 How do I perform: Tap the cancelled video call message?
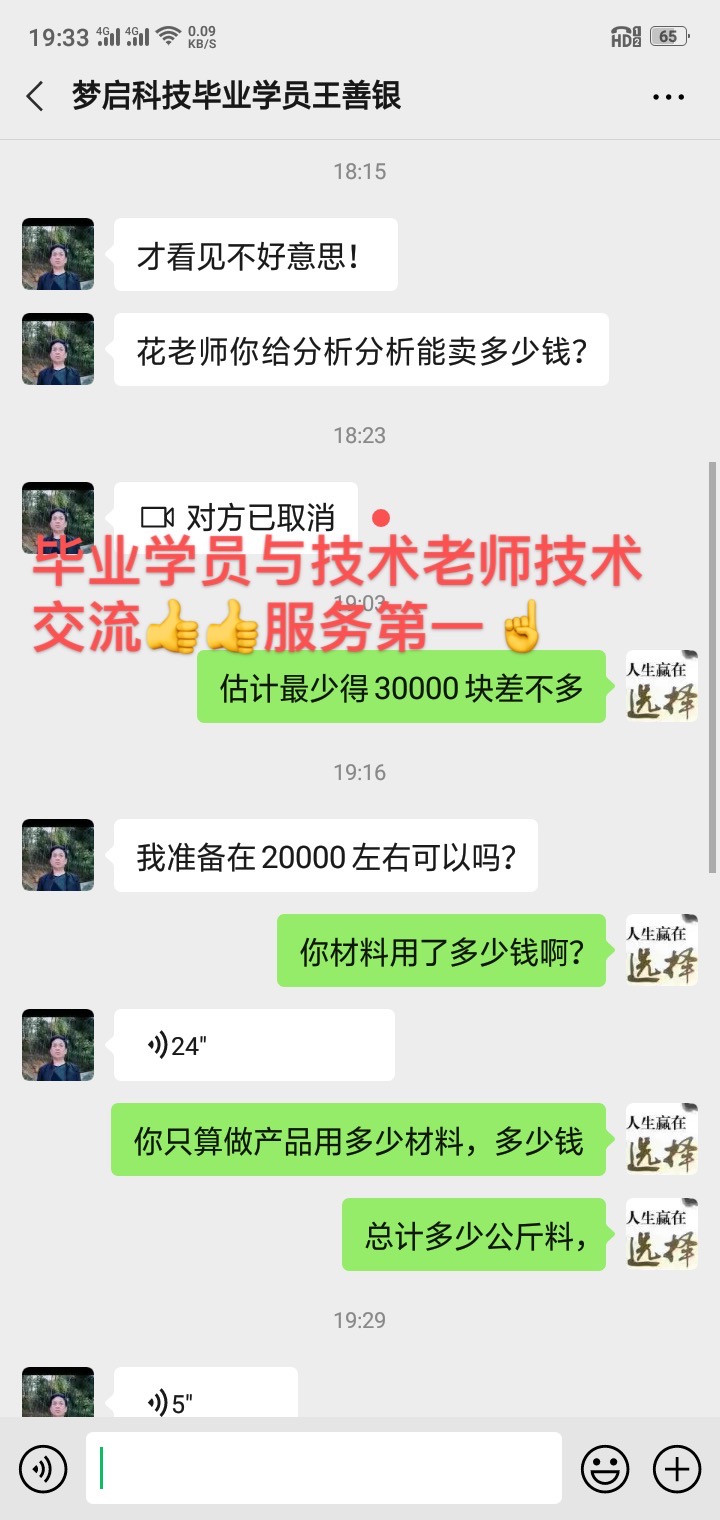pyautogui.click(x=236, y=516)
